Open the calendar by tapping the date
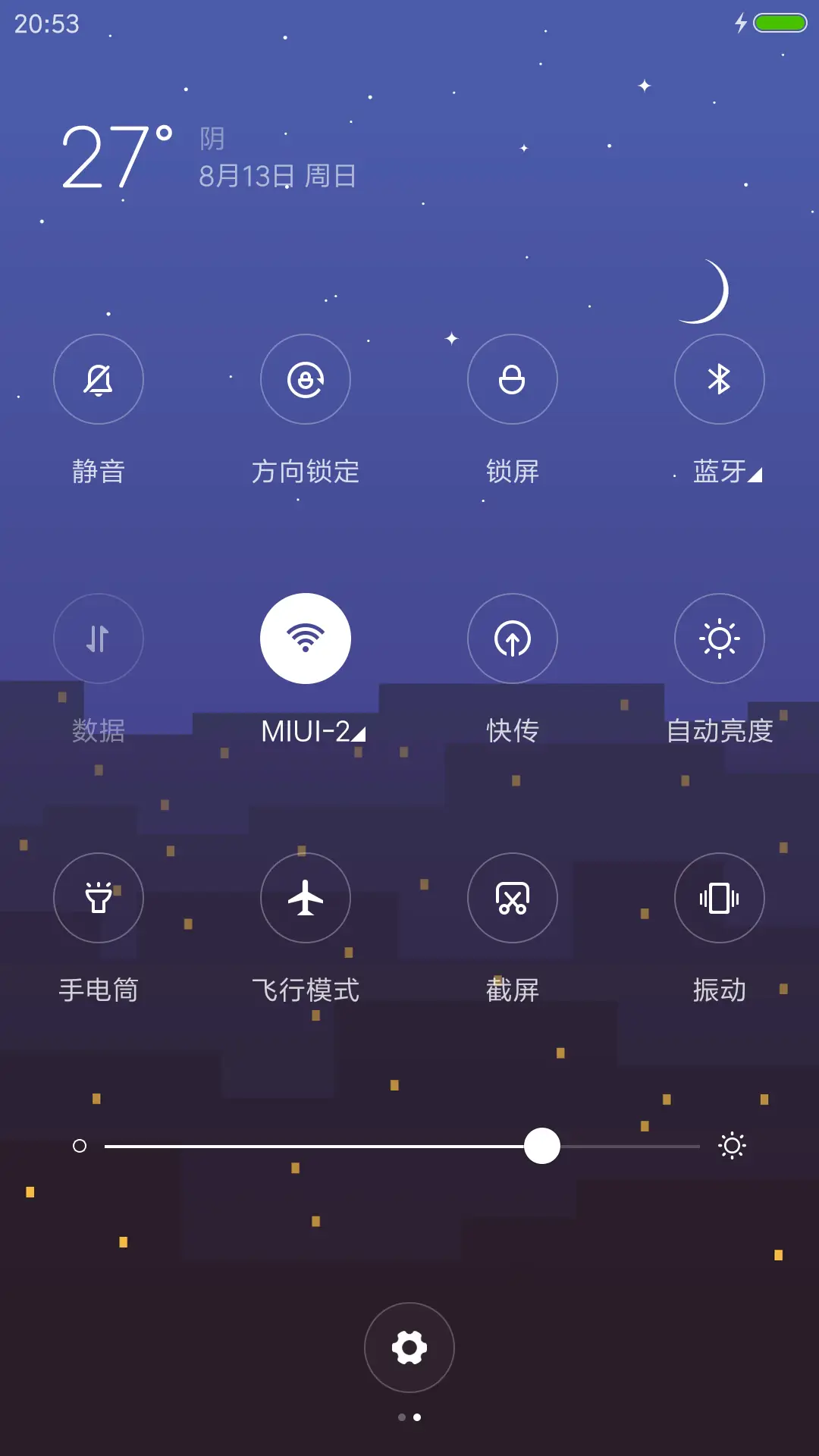Image resolution: width=819 pixels, height=1456 pixels. [x=277, y=177]
